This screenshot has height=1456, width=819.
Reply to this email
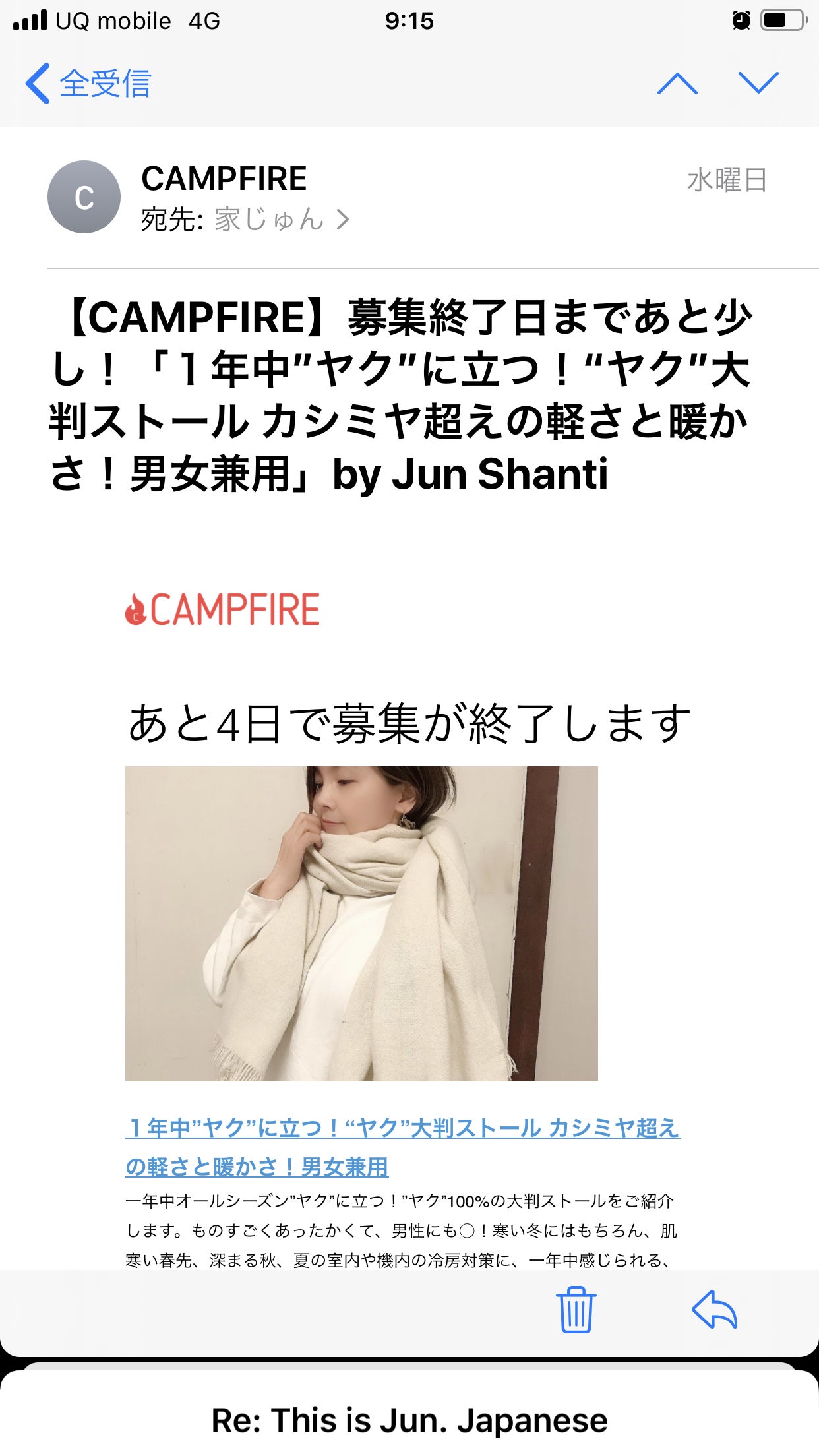click(714, 1310)
